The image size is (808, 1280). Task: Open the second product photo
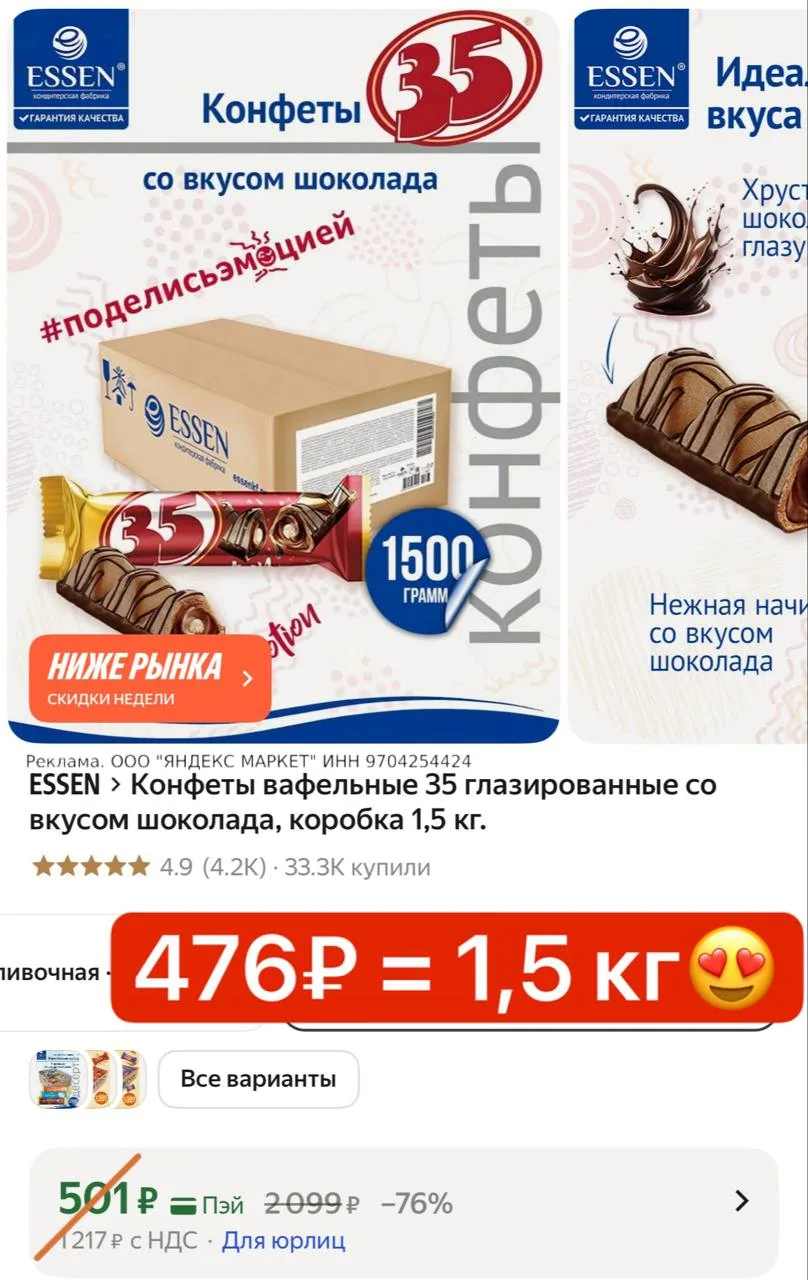click(x=688, y=376)
